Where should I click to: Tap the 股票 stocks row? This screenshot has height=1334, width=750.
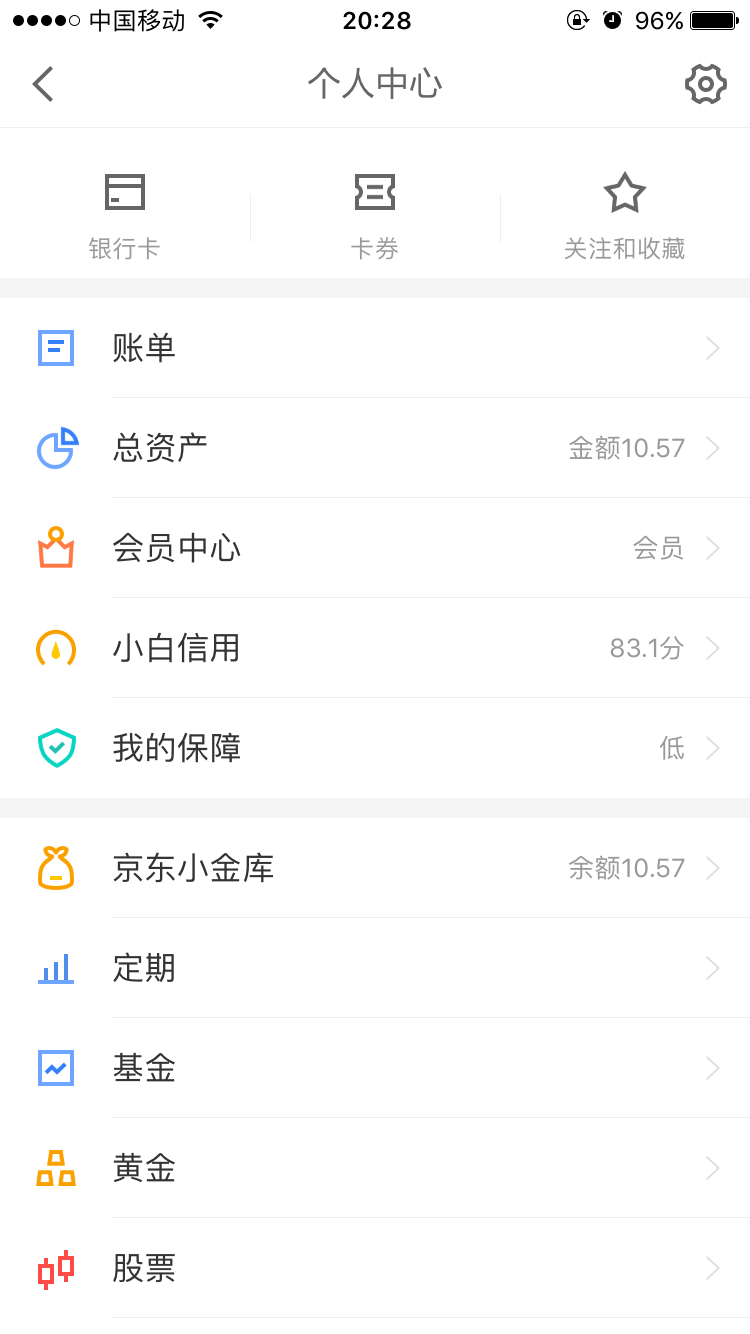[x=375, y=1268]
